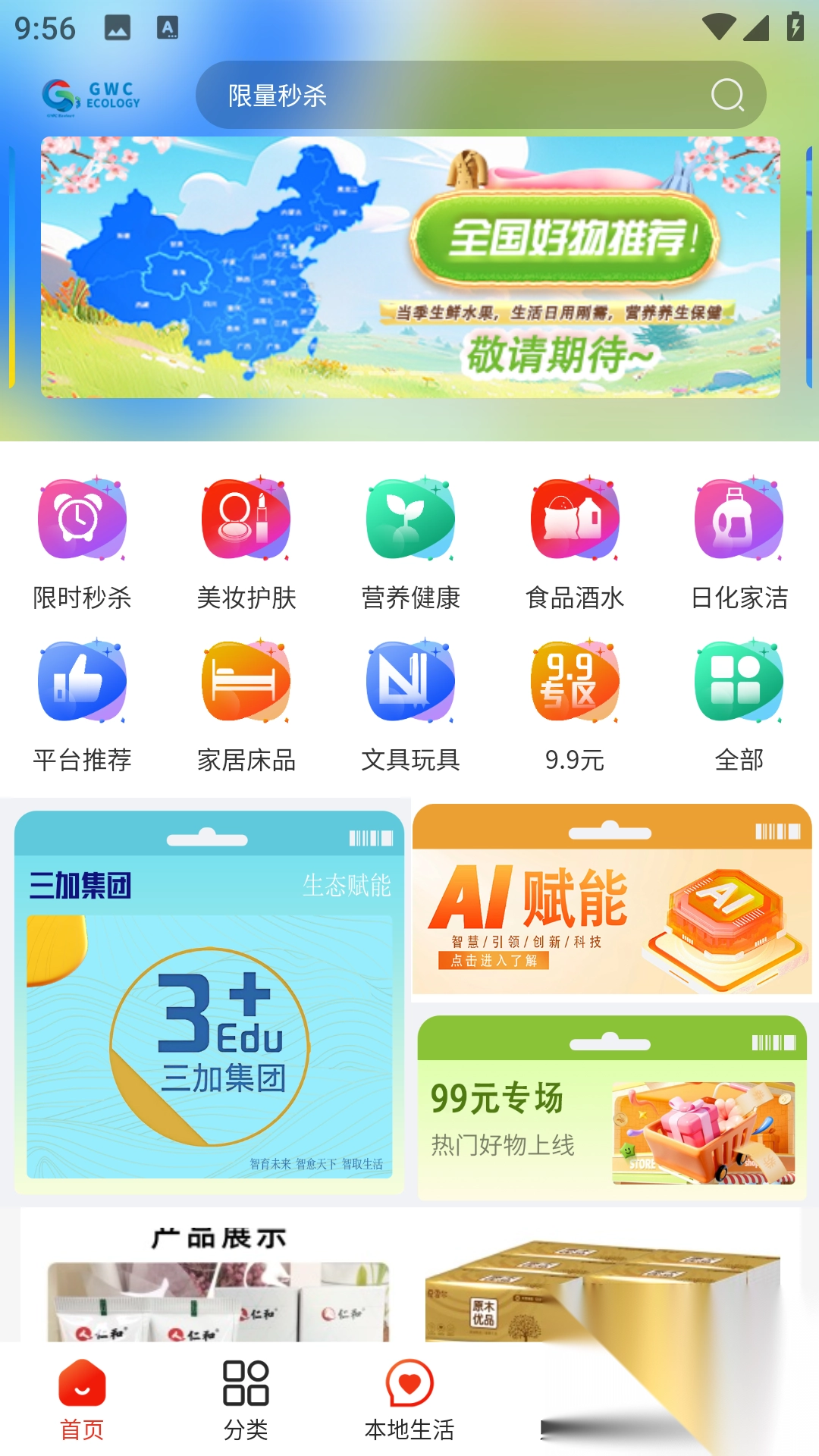Image resolution: width=819 pixels, height=1456 pixels.
Task: Switch to the 本地生活 tab
Action: (409, 1400)
